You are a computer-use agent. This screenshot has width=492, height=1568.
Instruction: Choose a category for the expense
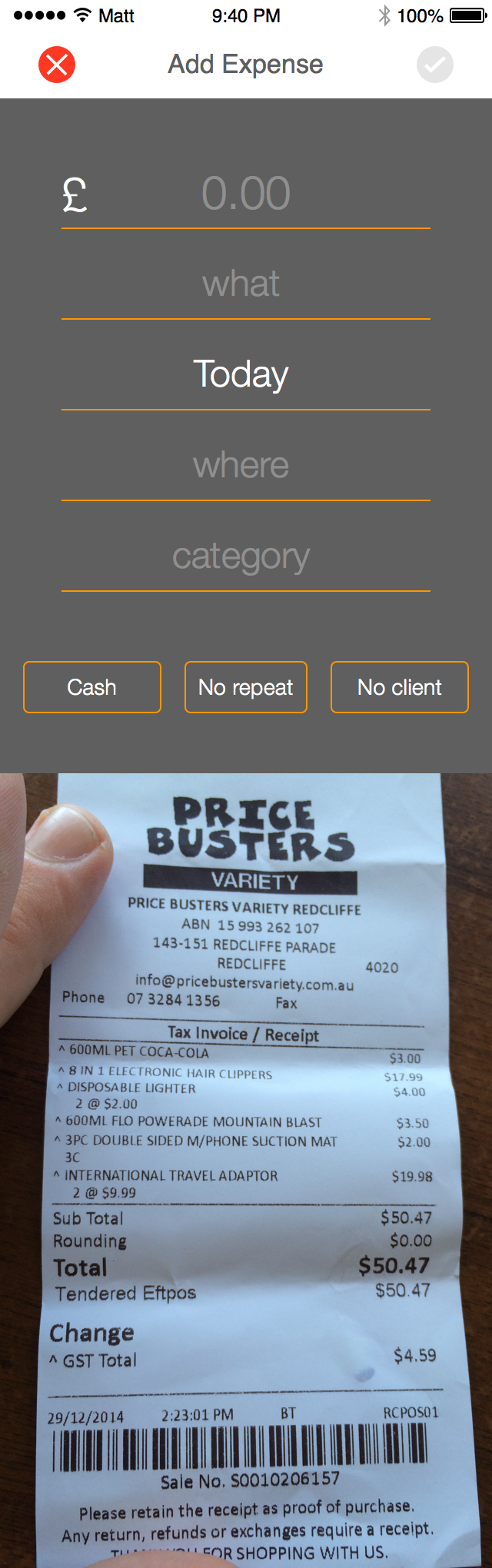[x=241, y=556]
